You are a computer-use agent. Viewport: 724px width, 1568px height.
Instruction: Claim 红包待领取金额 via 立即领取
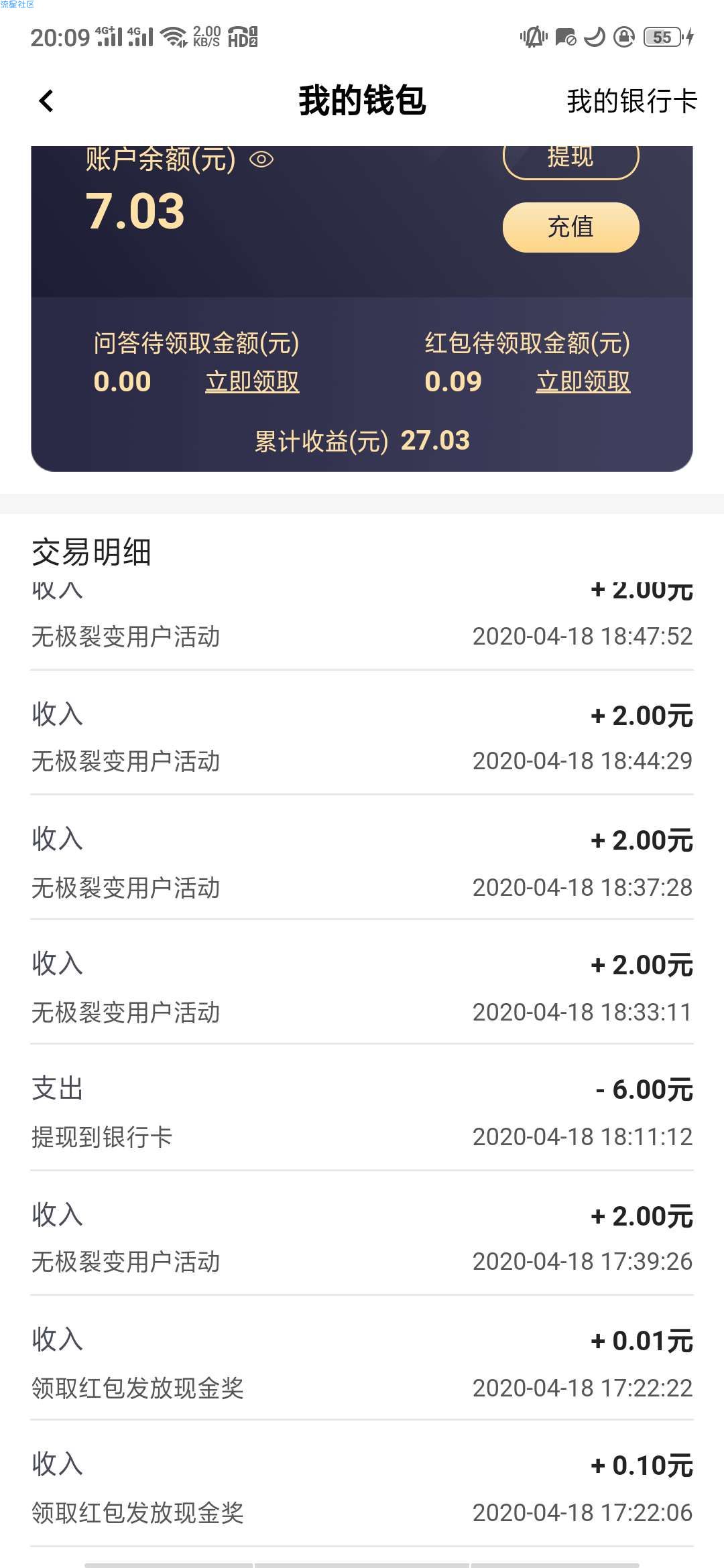click(x=583, y=381)
